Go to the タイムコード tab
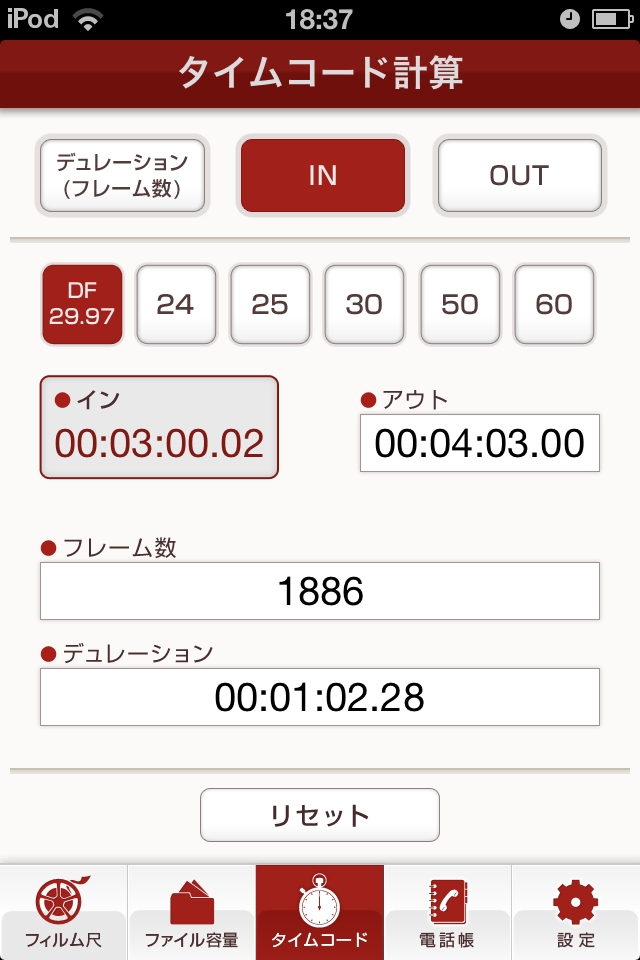The image size is (640, 960). click(320, 912)
